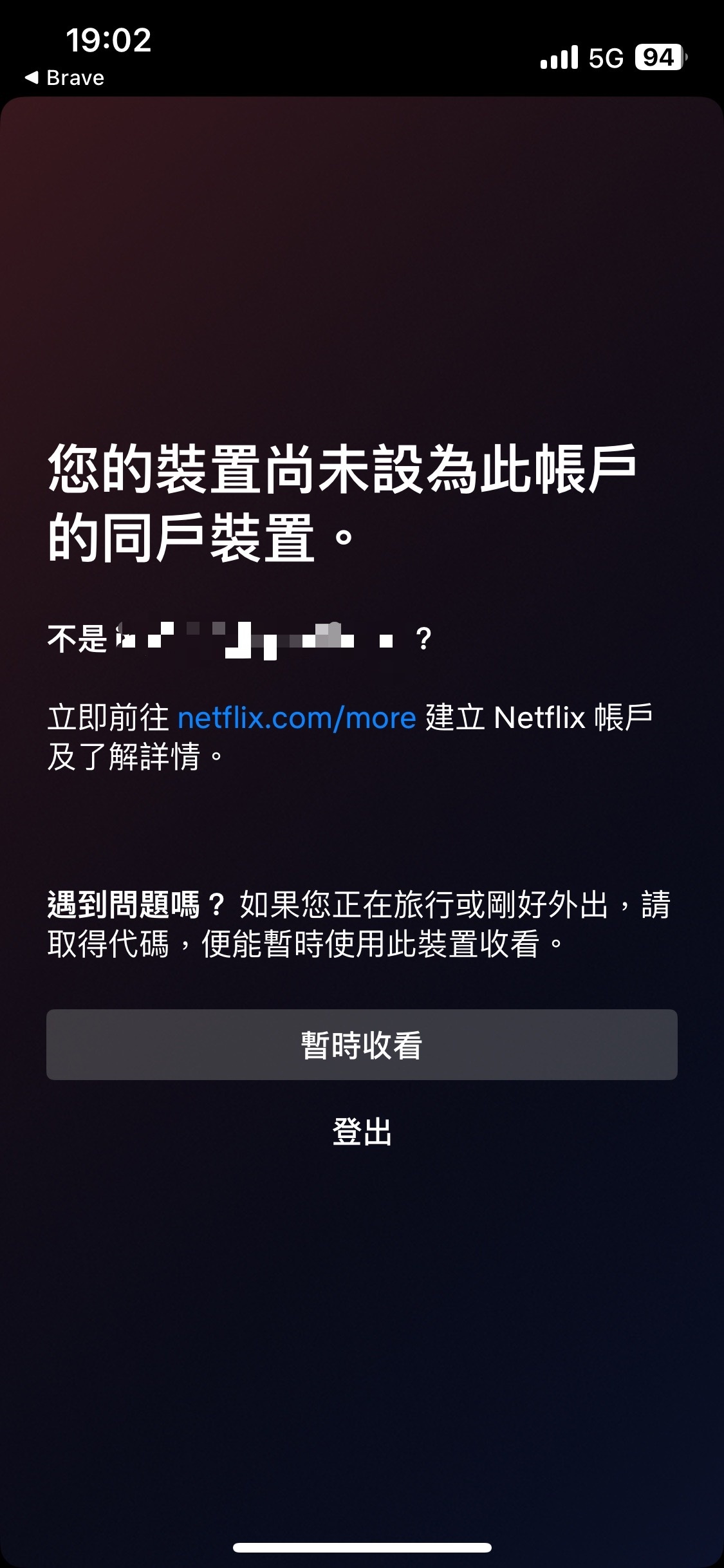Sign out via 登出
Viewport: 724px width, 1568px height.
[362, 1132]
